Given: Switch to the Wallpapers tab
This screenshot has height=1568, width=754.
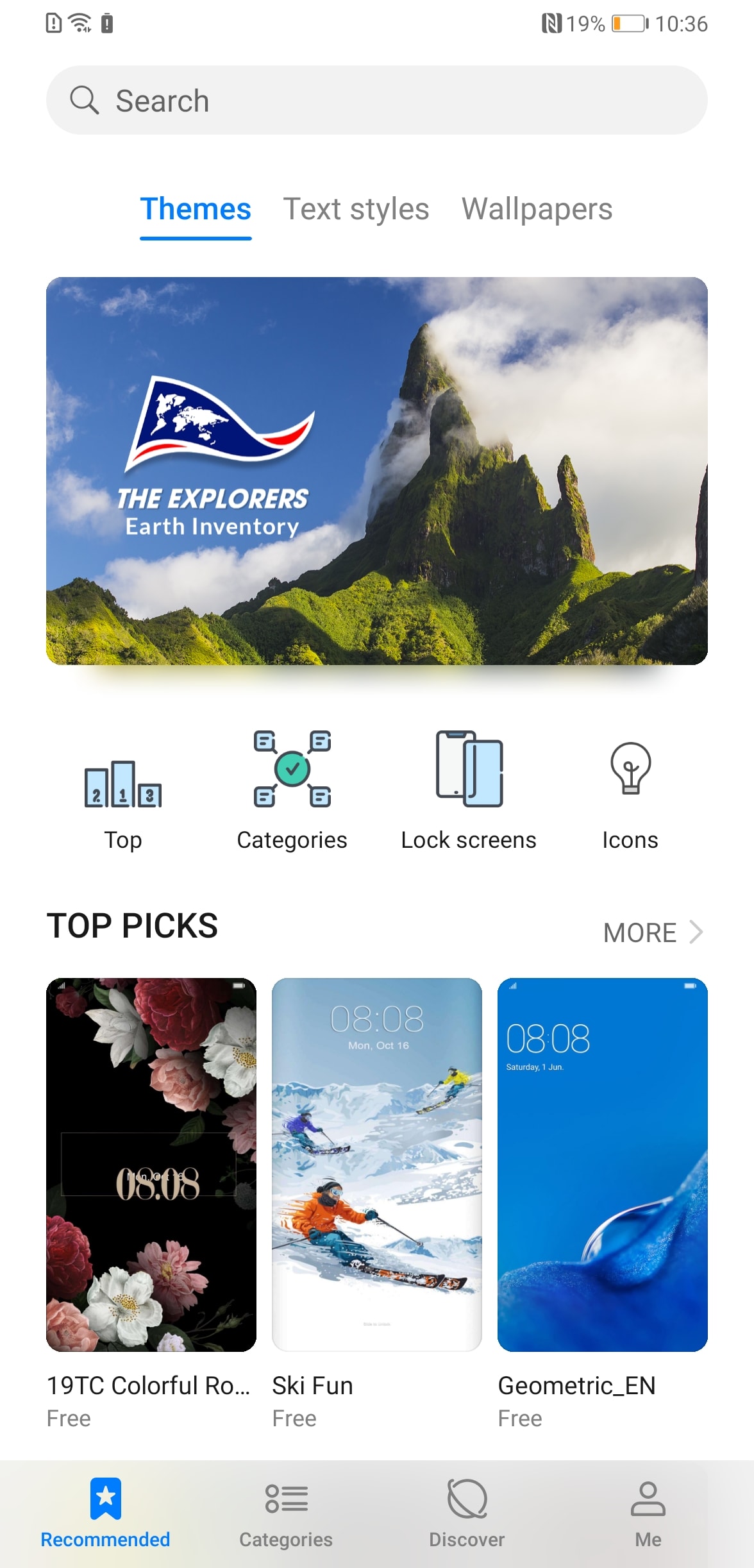Looking at the screenshot, I should [x=537, y=209].
